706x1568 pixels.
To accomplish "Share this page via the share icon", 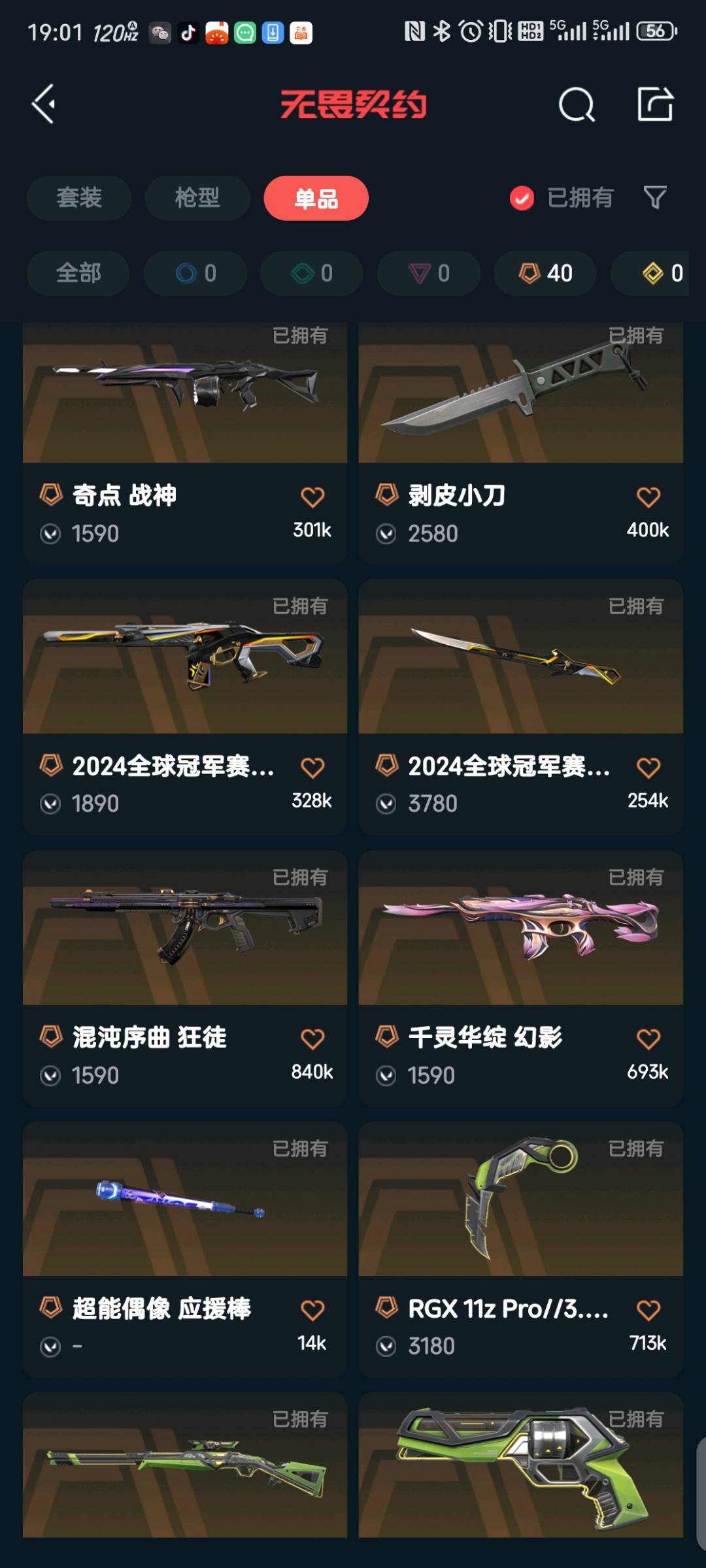I will (x=655, y=104).
